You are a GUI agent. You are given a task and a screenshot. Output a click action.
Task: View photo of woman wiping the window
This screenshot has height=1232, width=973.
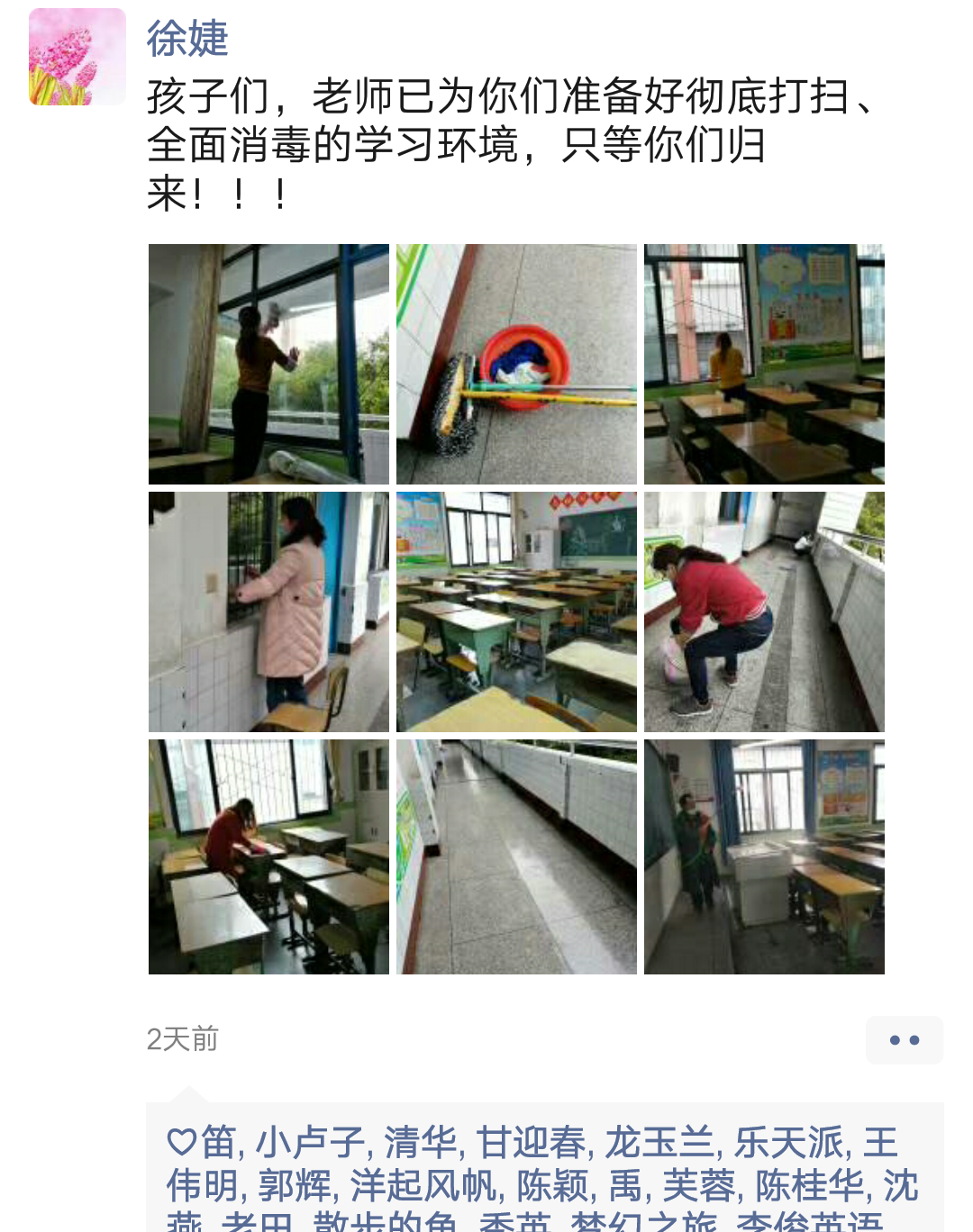[268, 364]
